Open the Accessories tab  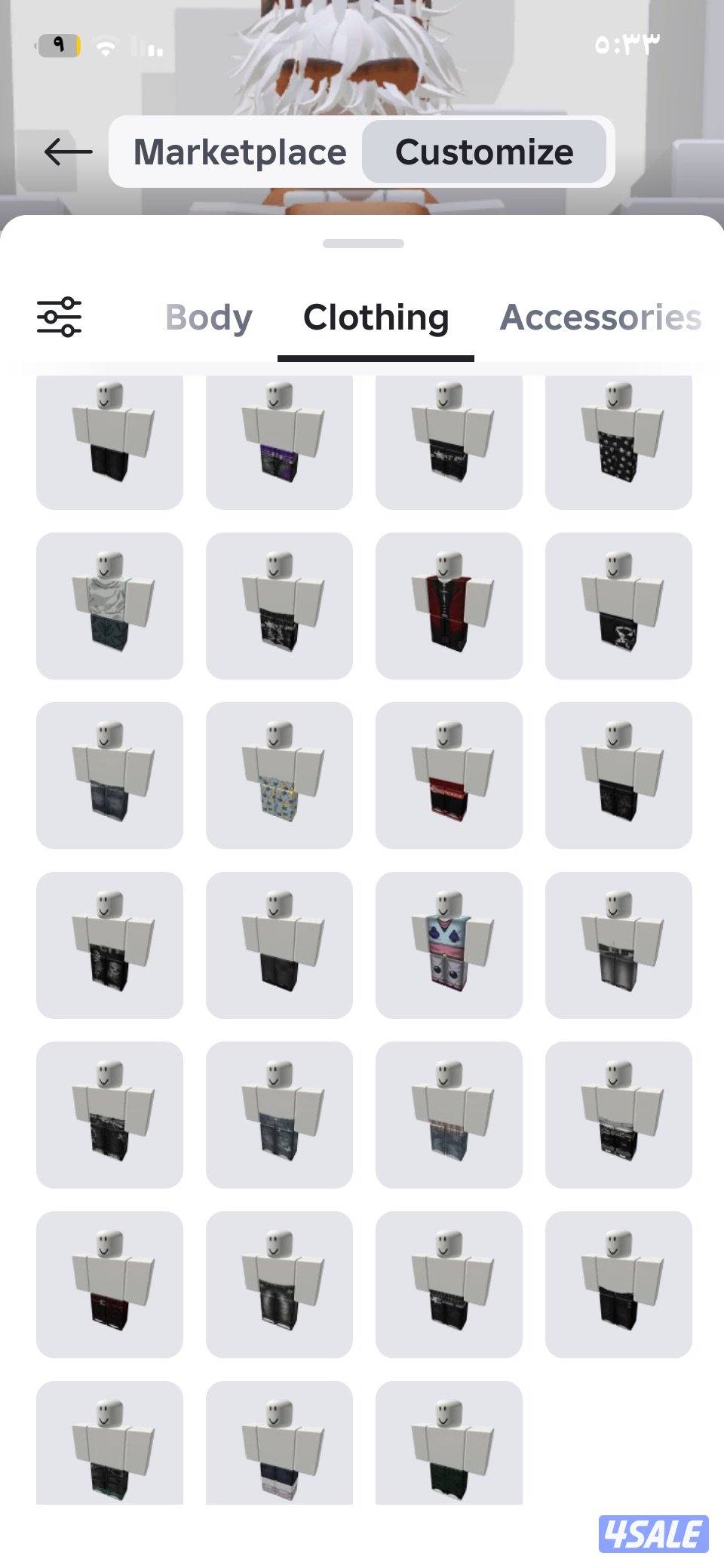(x=600, y=318)
